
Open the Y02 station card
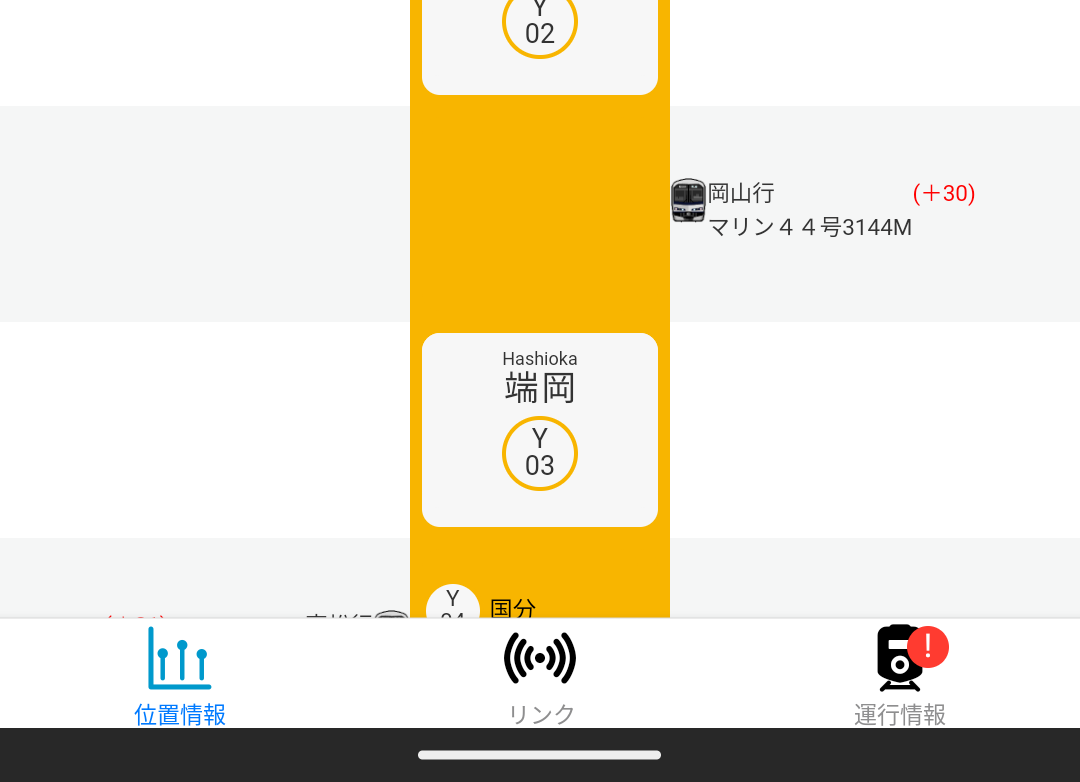(x=540, y=40)
